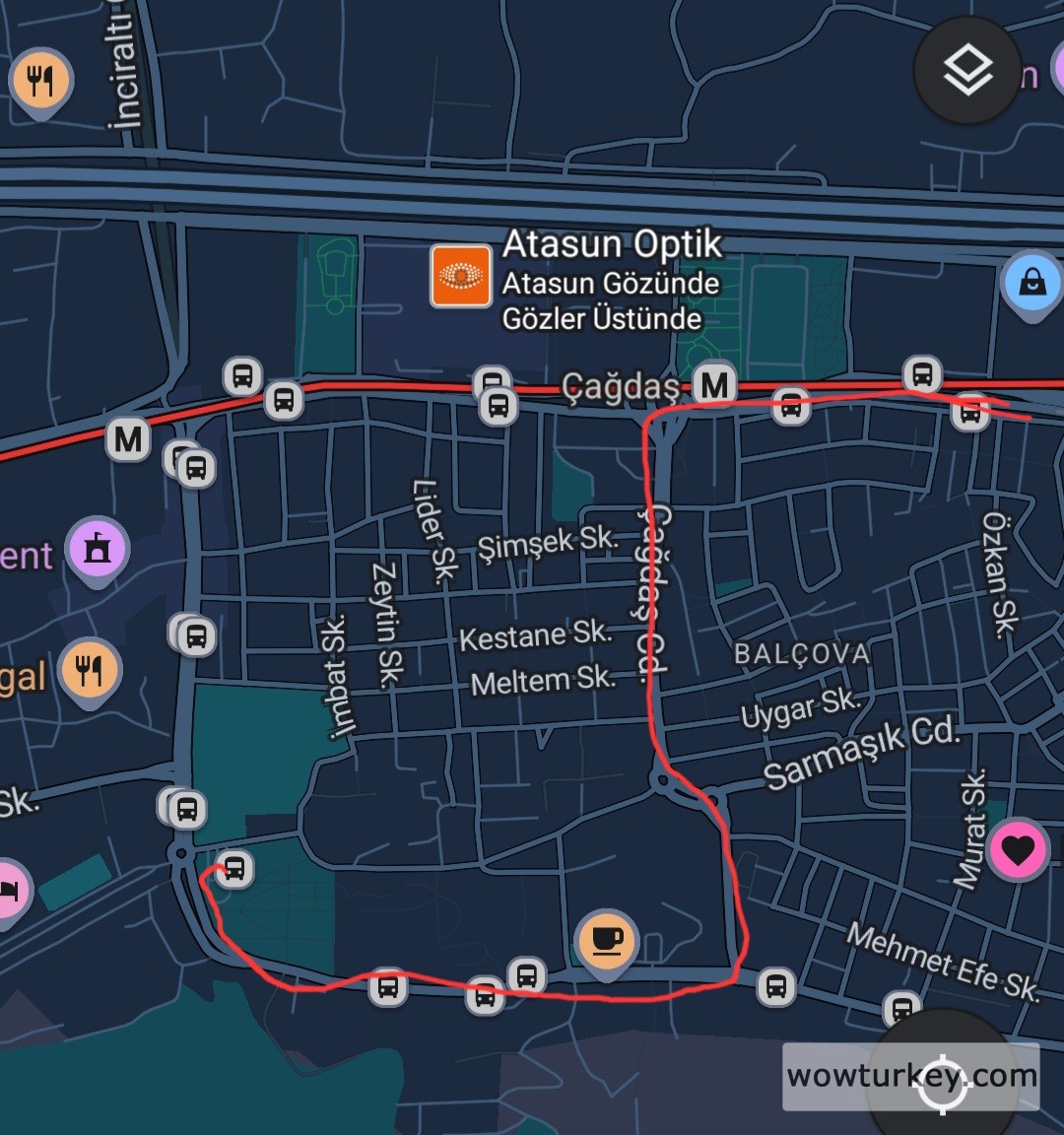
Task: Click the Atasun Gözünde ad text
Action: [x=609, y=284]
